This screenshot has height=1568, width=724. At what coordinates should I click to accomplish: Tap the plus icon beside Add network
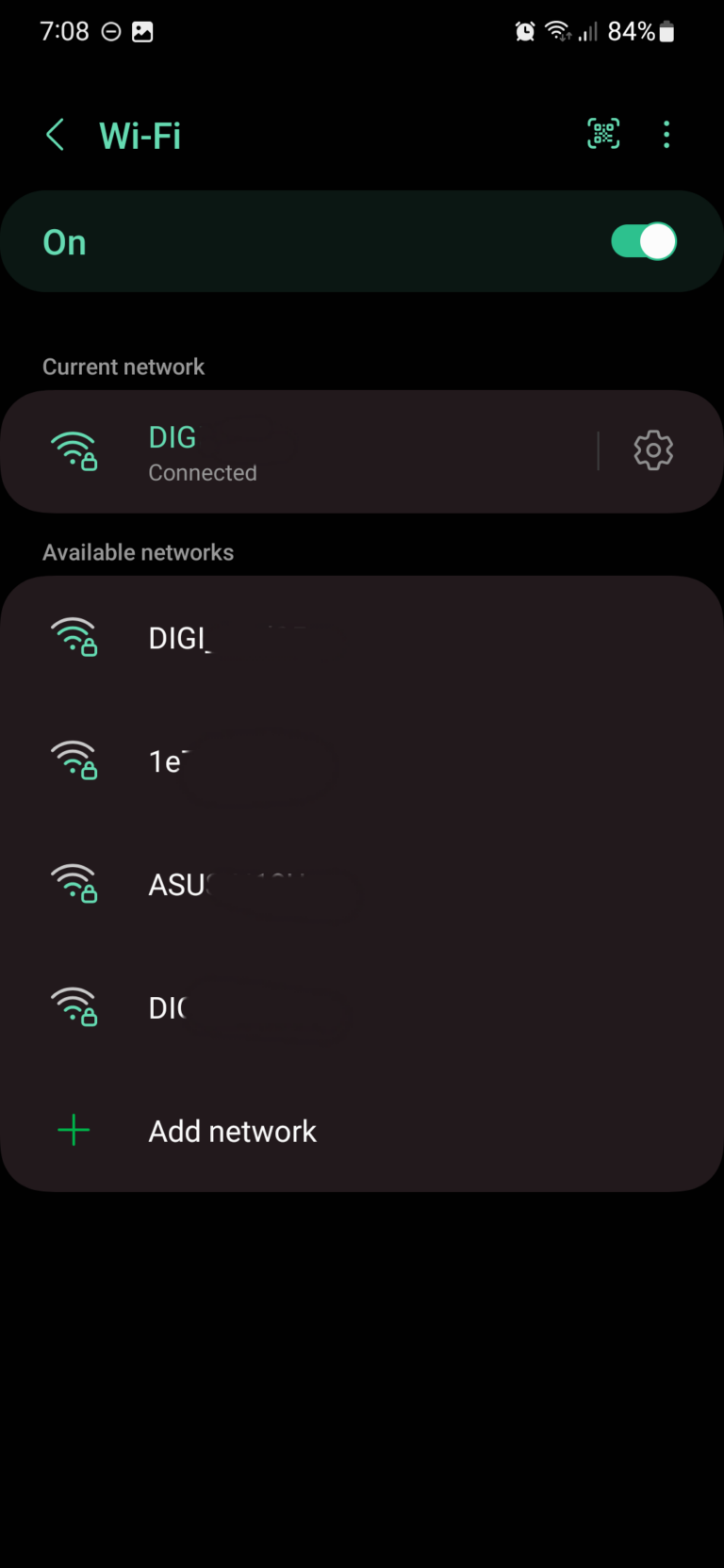coord(74,1130)
